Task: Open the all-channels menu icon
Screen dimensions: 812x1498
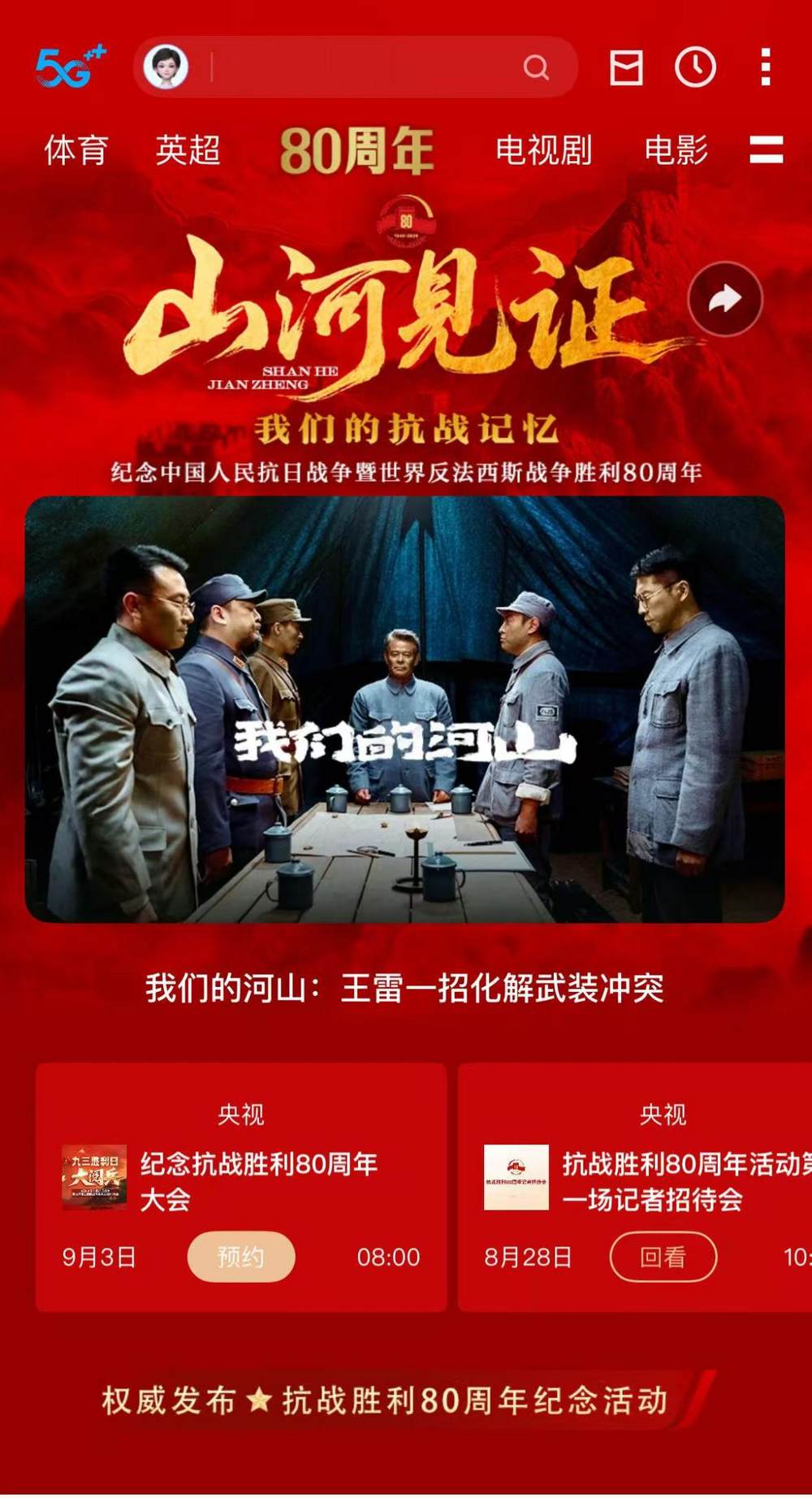Action: click(766, 149)
